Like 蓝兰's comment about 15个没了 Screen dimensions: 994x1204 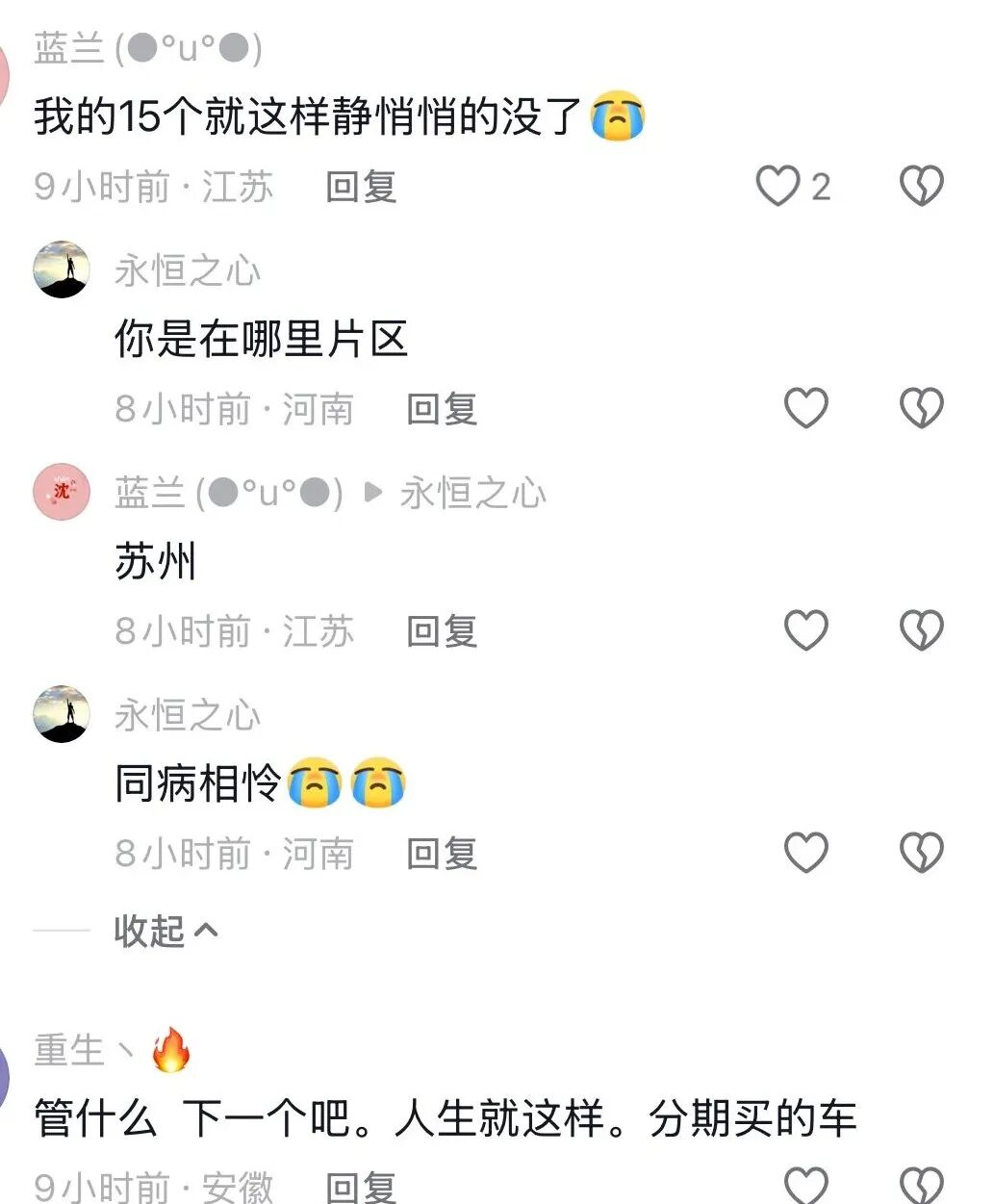click(777, 187)
